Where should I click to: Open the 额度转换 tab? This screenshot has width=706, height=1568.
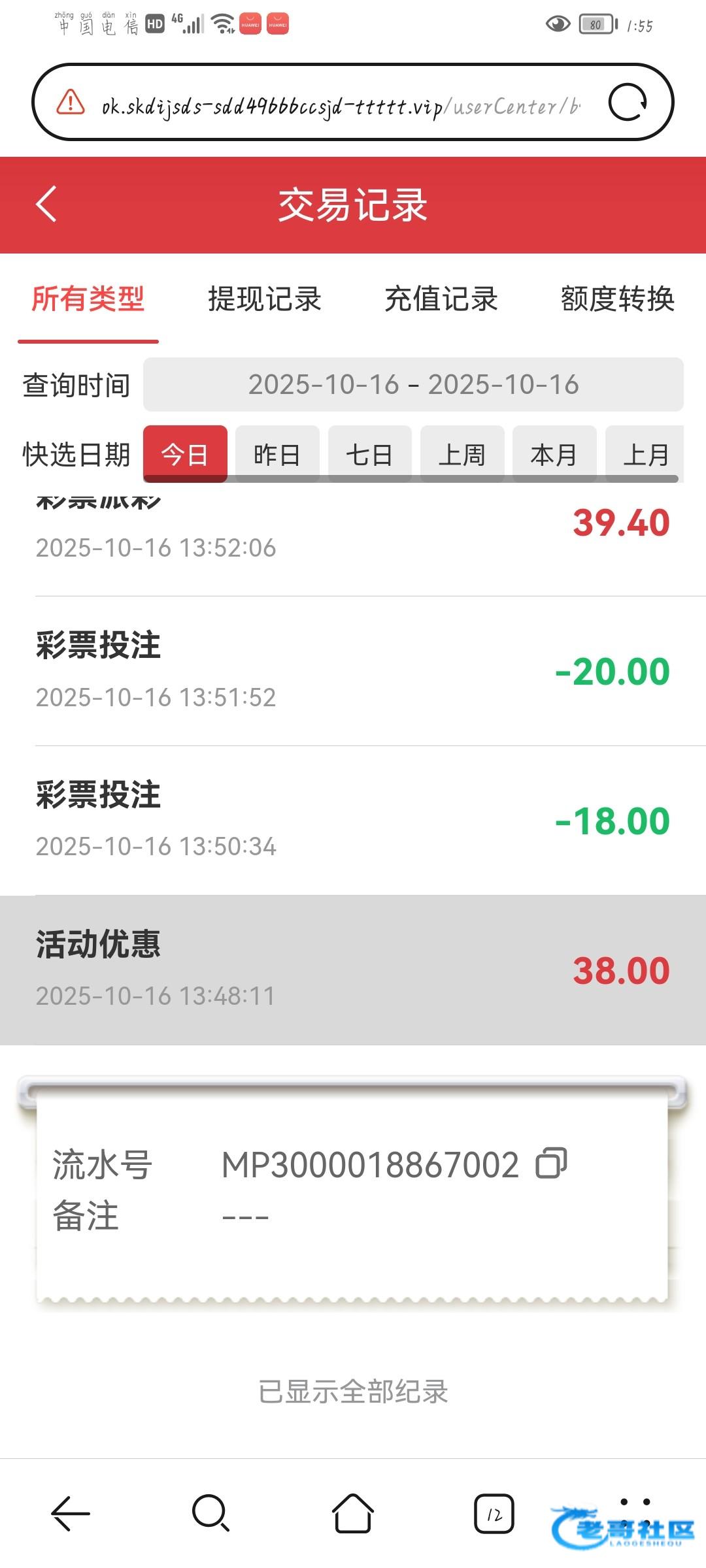(x=617, y=300)
